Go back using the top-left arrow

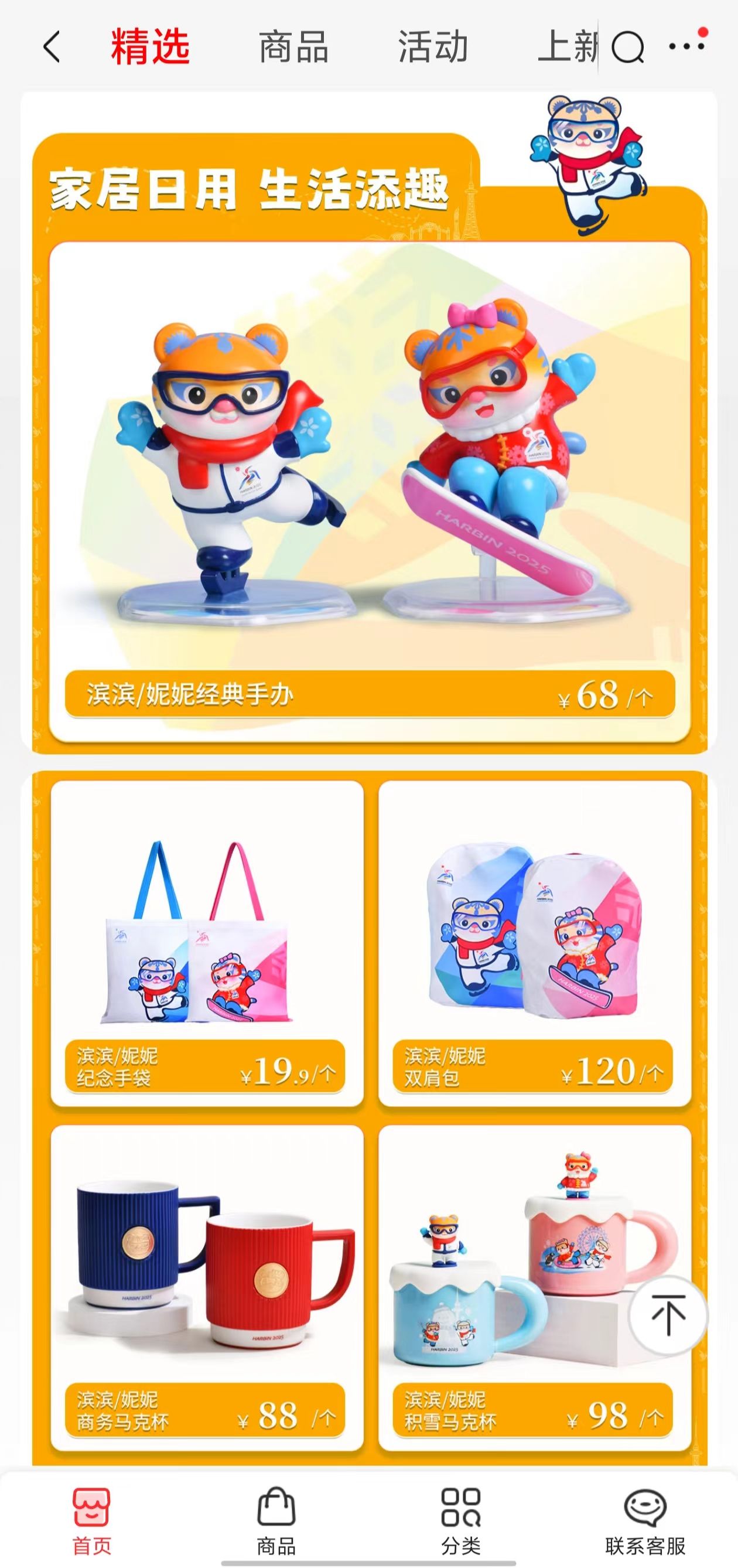[52, 47]
